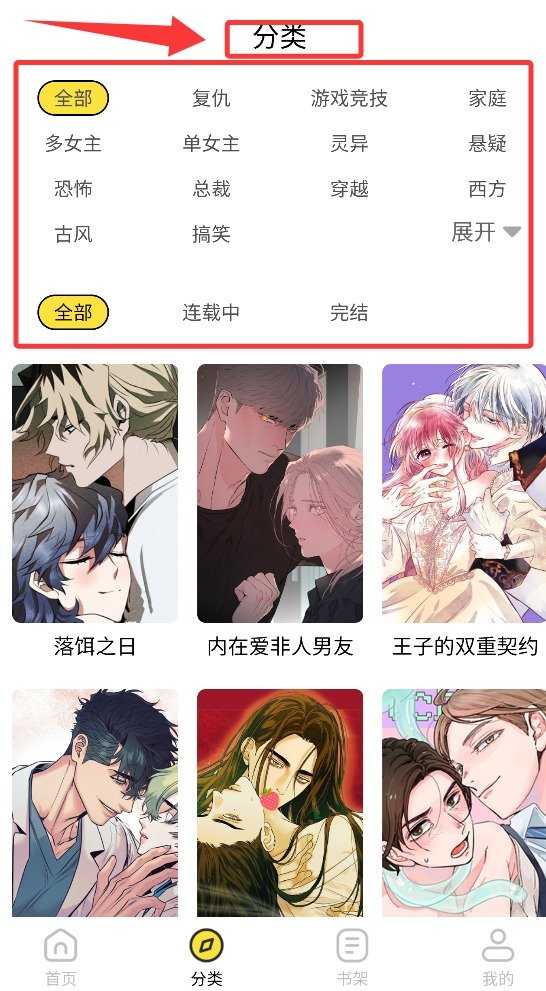Filter by 灵异 category
Image resolution: width=546 pixels, height=991 pixels.
349,143
